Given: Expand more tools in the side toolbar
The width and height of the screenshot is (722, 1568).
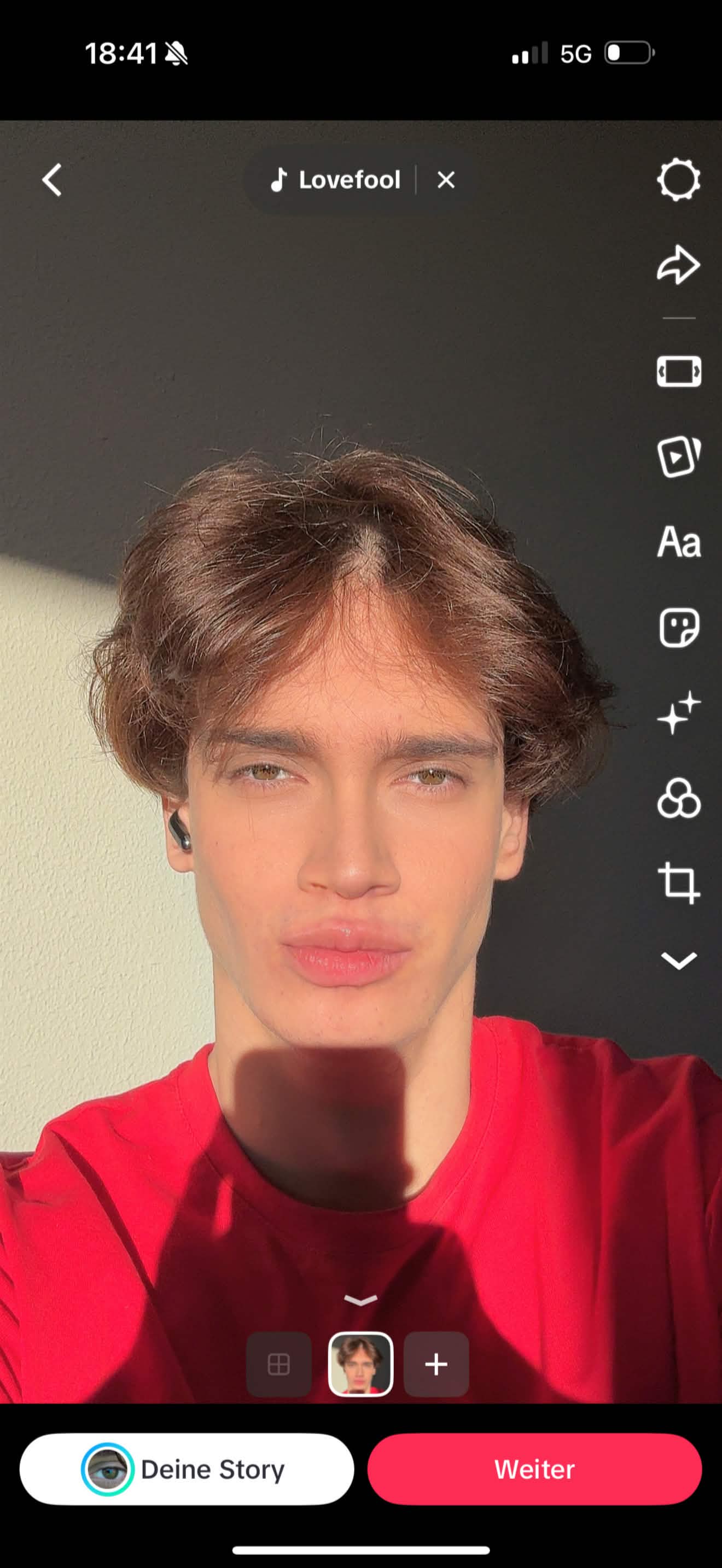Looking at the screenshot, I should point(678,961).
